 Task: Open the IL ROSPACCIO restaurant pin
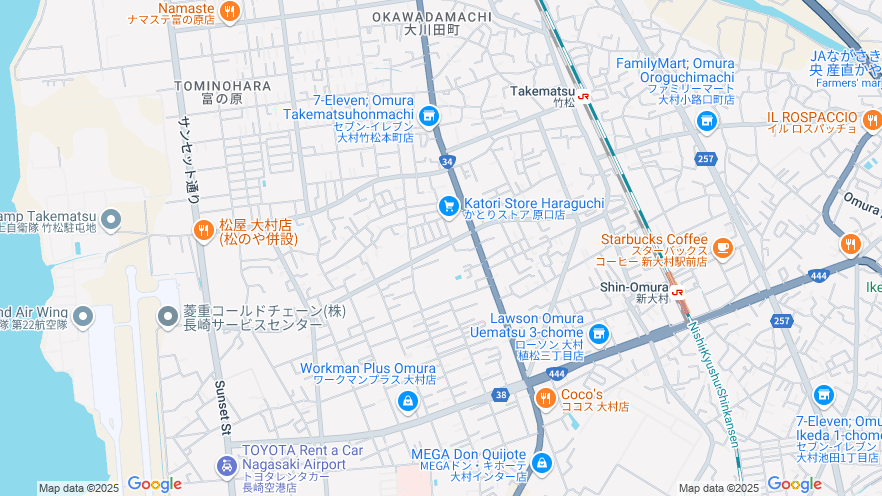(870, 121)
